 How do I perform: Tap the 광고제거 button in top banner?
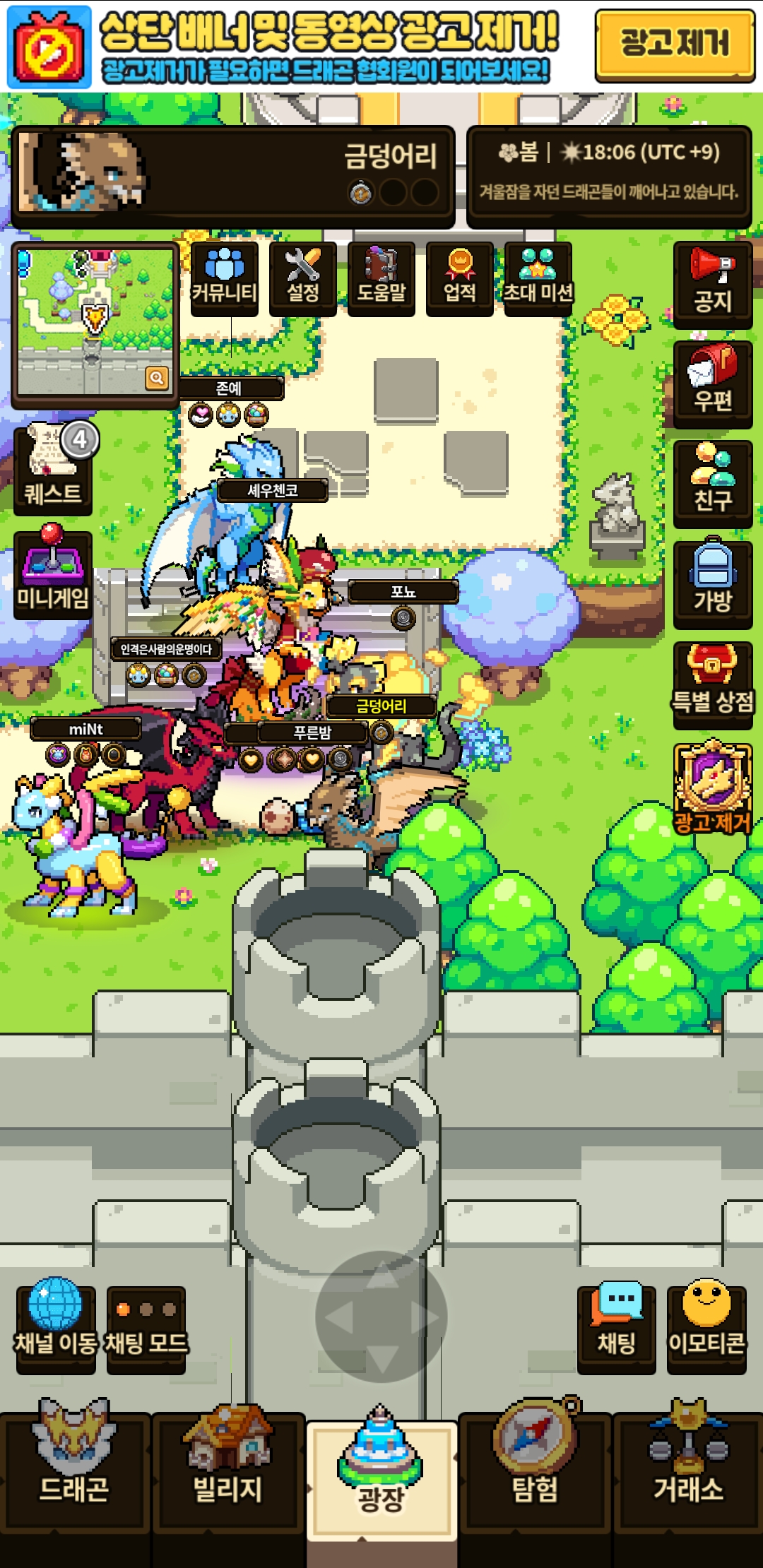tap(675, 44)
